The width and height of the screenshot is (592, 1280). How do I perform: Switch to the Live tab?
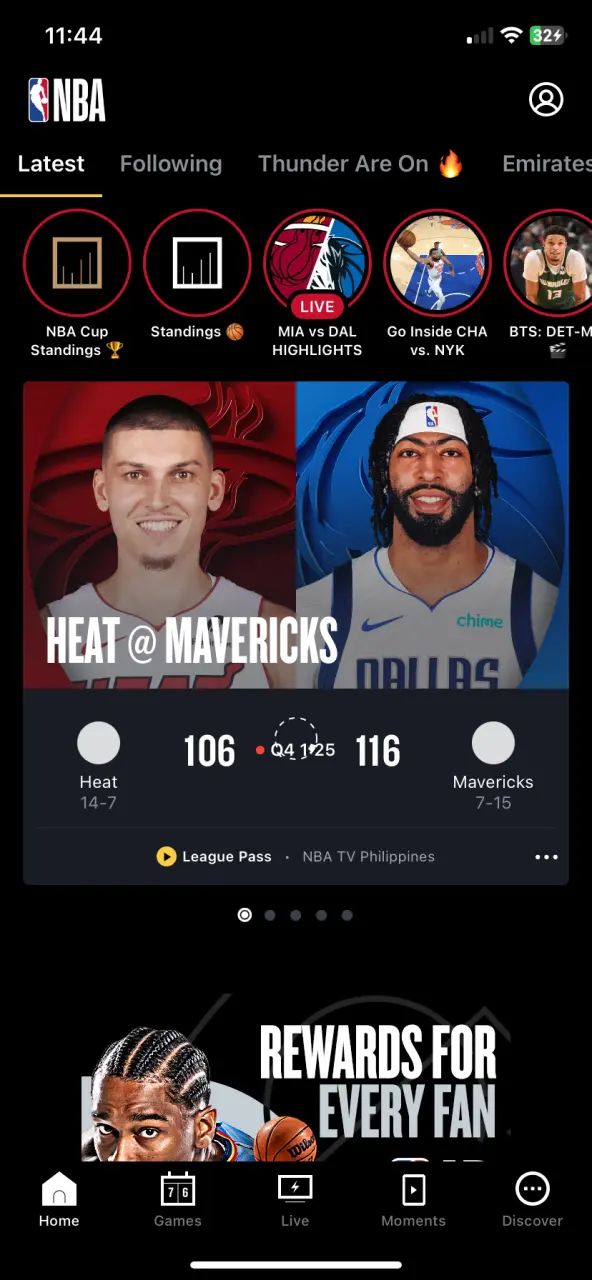click(295, 1200)
